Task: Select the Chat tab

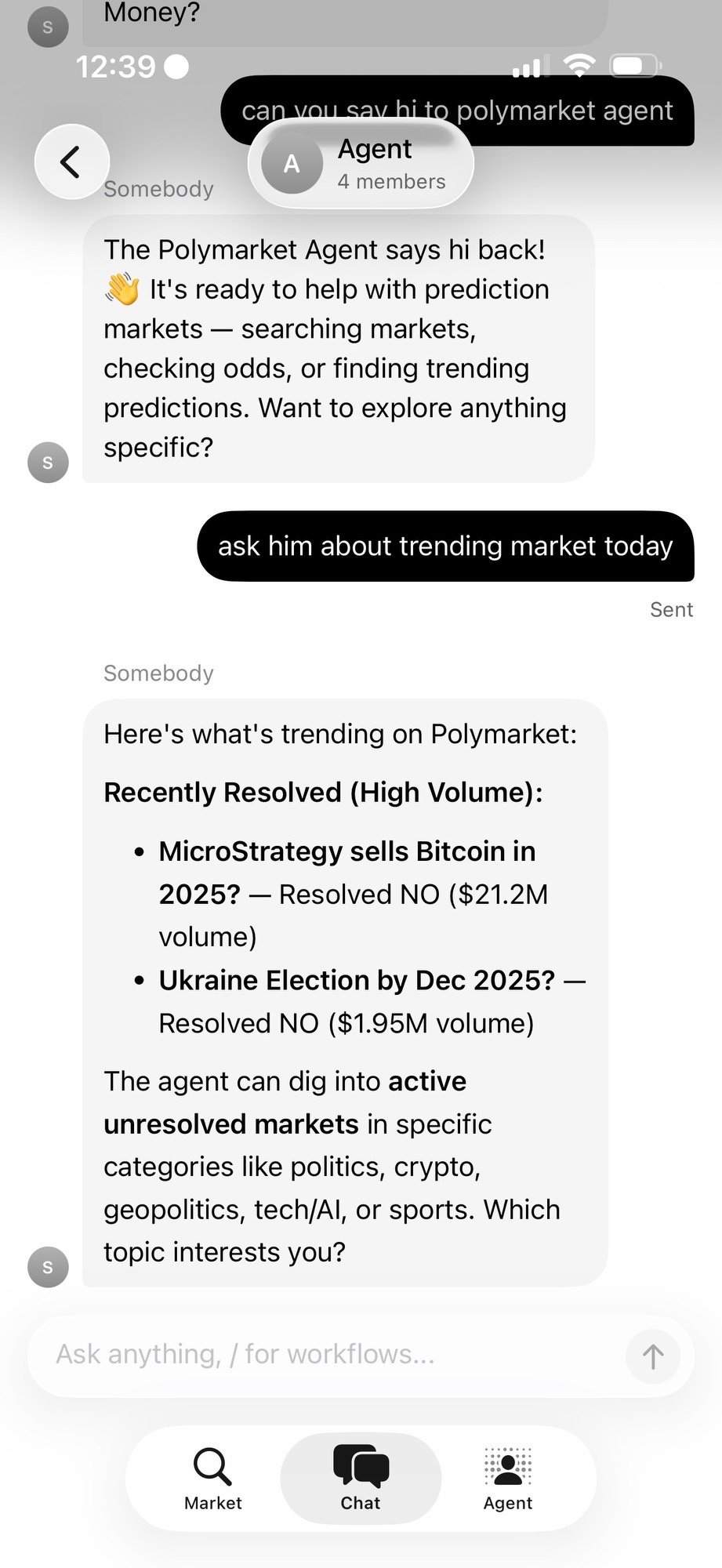Action: 361,1479
